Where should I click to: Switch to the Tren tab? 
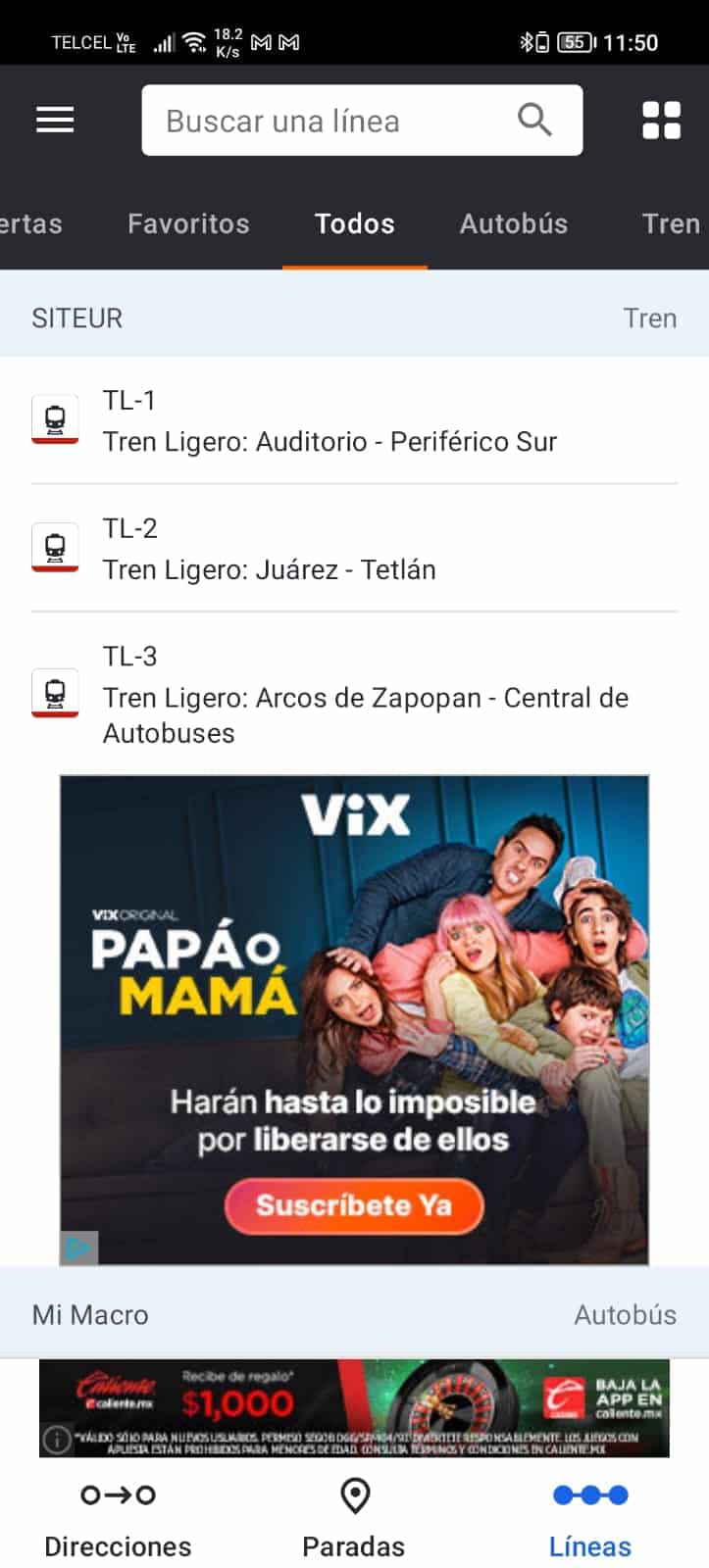tap(672, 223)
